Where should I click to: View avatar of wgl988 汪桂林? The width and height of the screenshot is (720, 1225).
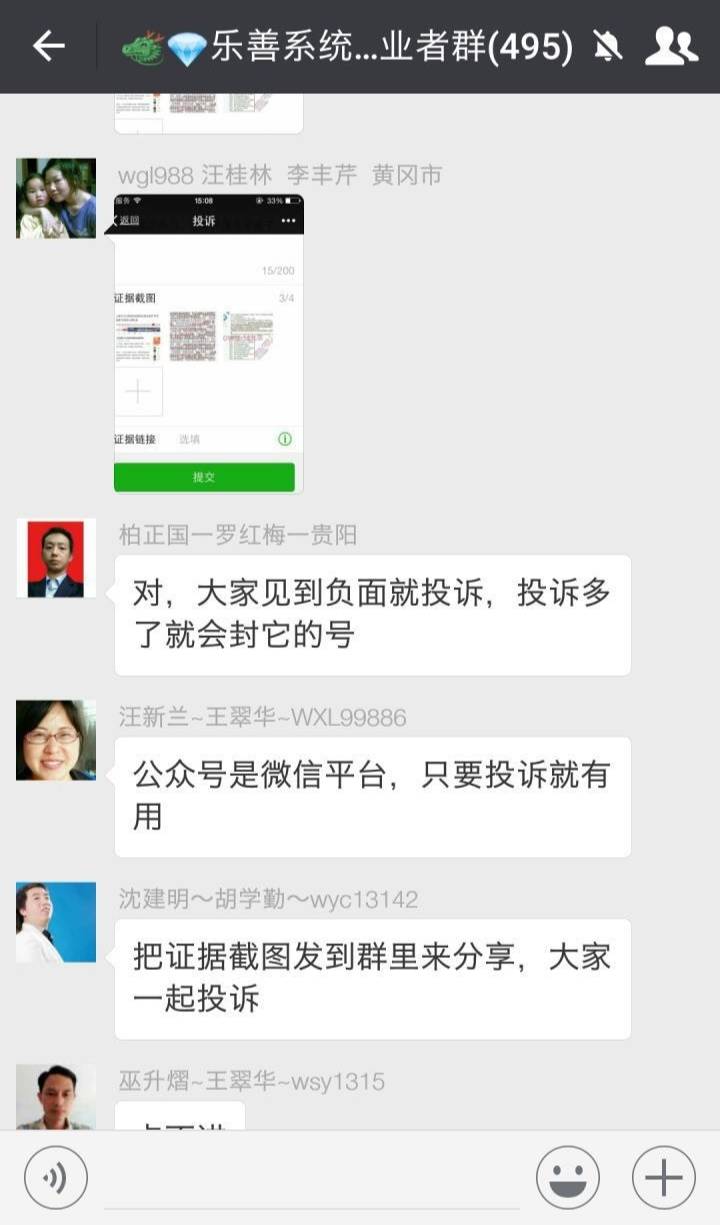click(x=56, y=198)
